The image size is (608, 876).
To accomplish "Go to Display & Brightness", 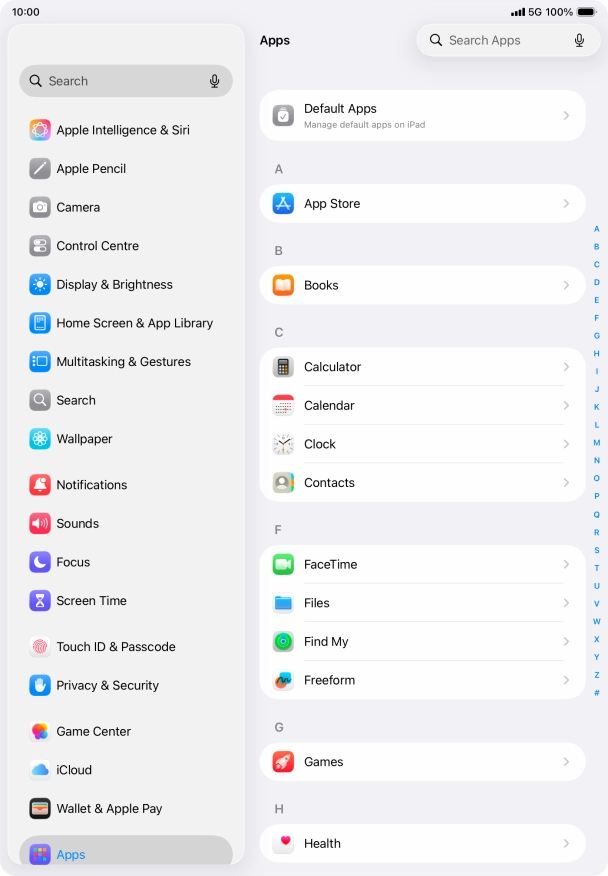I will [114, 284].
